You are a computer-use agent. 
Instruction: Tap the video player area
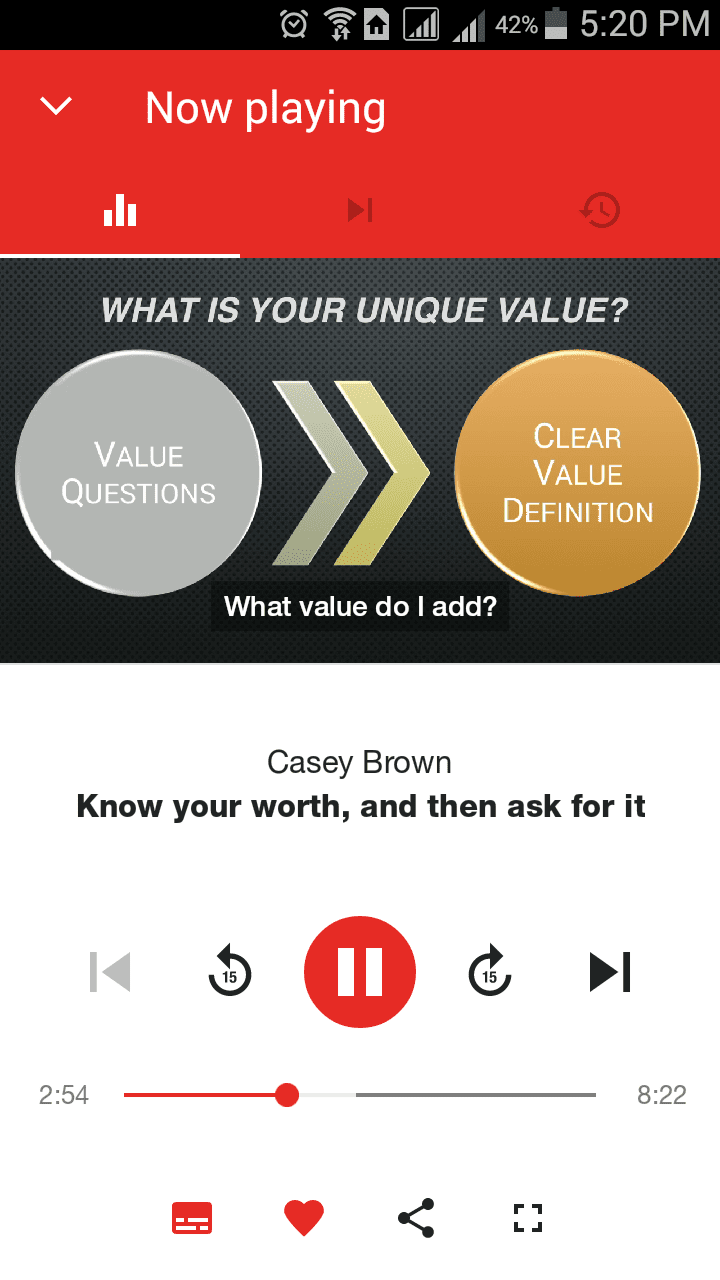(360, 460)
